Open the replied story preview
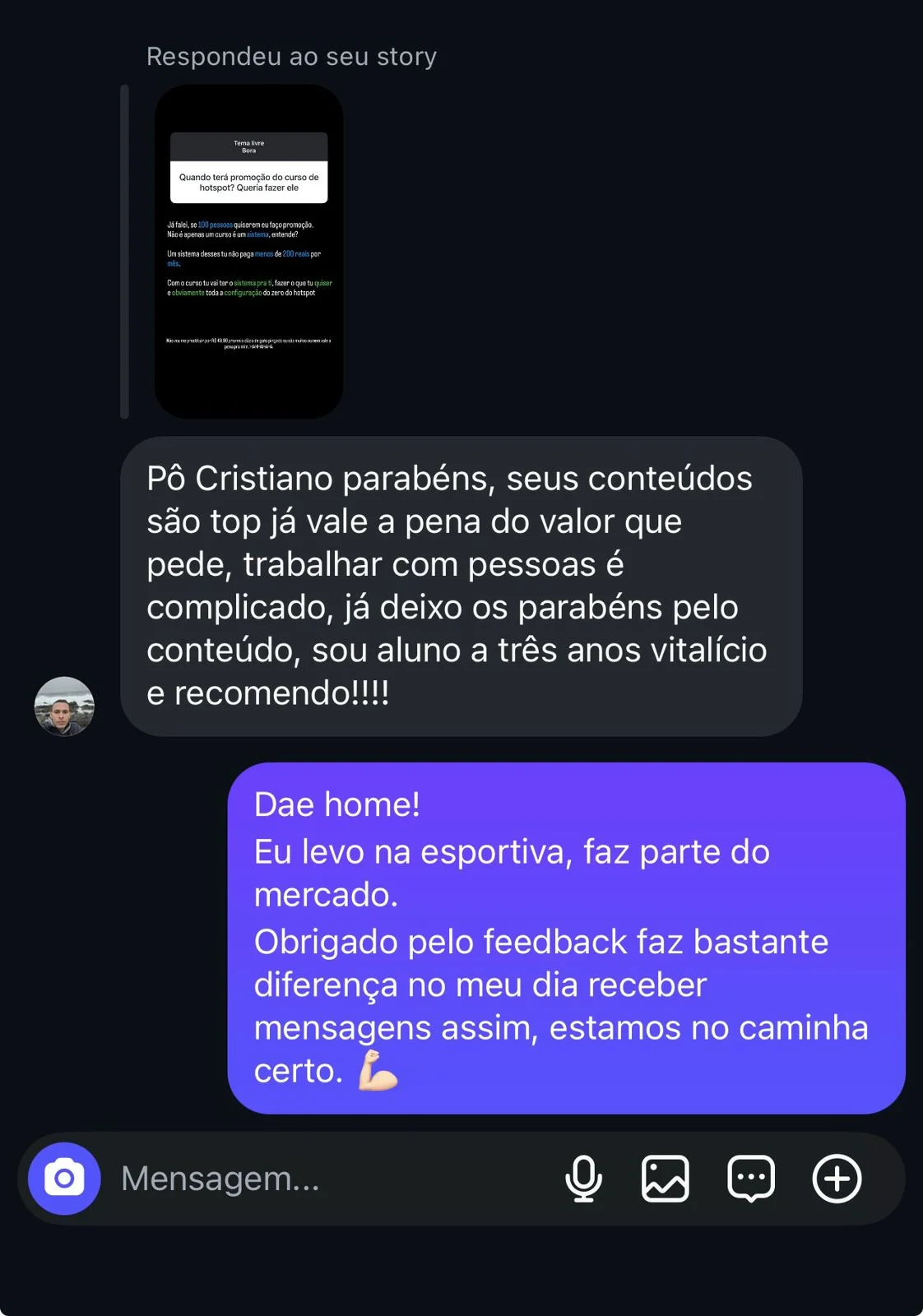923x1316 pixels. [247, 251]
